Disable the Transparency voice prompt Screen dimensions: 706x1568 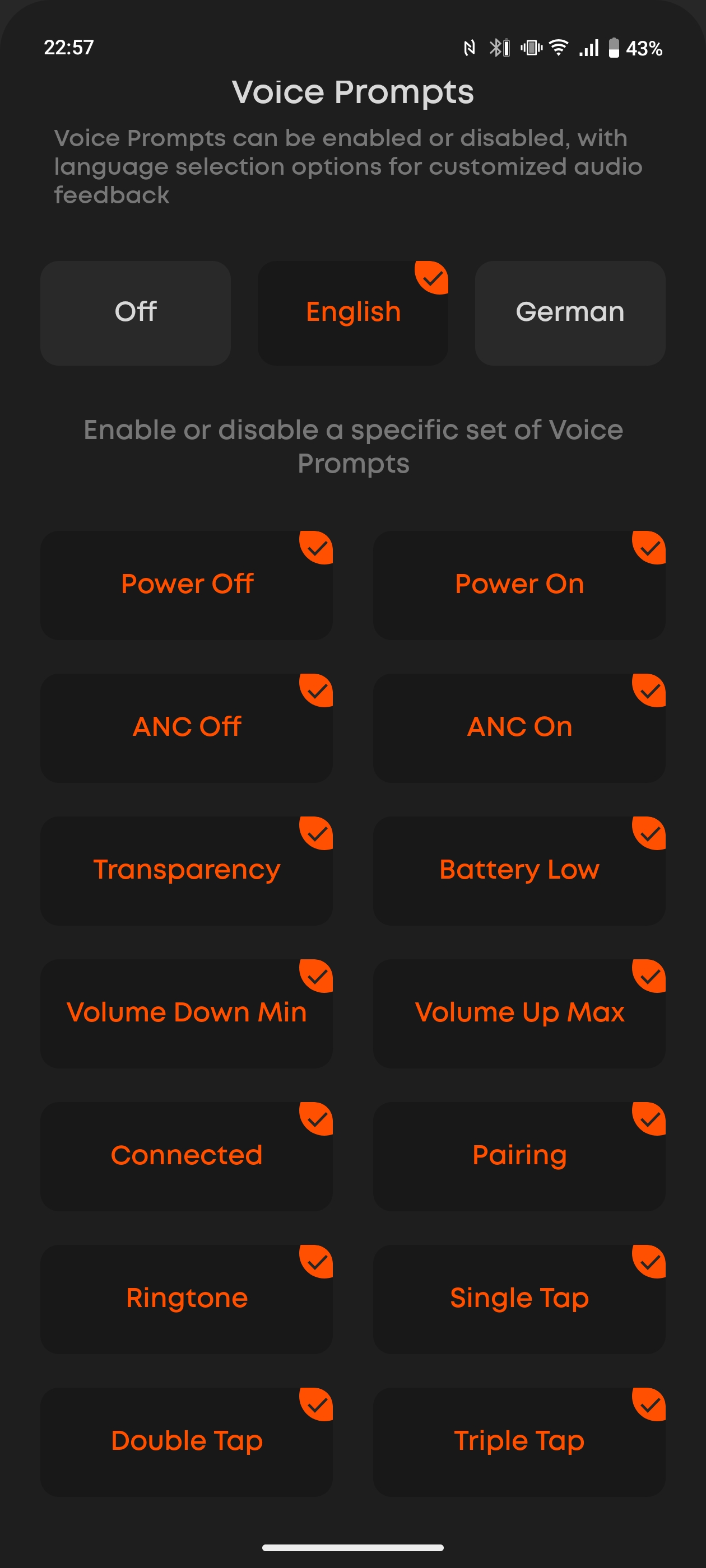pos(187,870)
